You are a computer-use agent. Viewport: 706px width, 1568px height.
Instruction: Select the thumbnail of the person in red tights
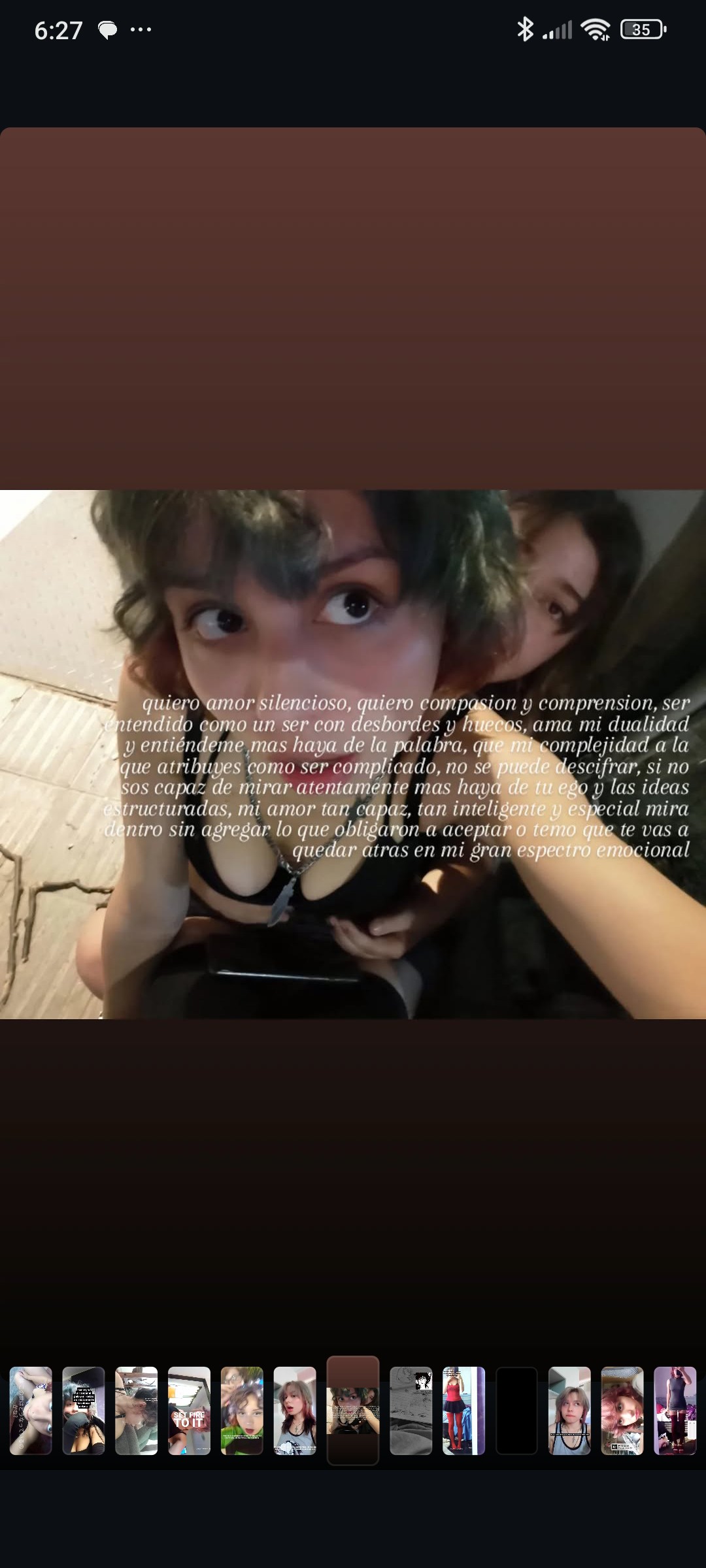(x=463, y=1411)
